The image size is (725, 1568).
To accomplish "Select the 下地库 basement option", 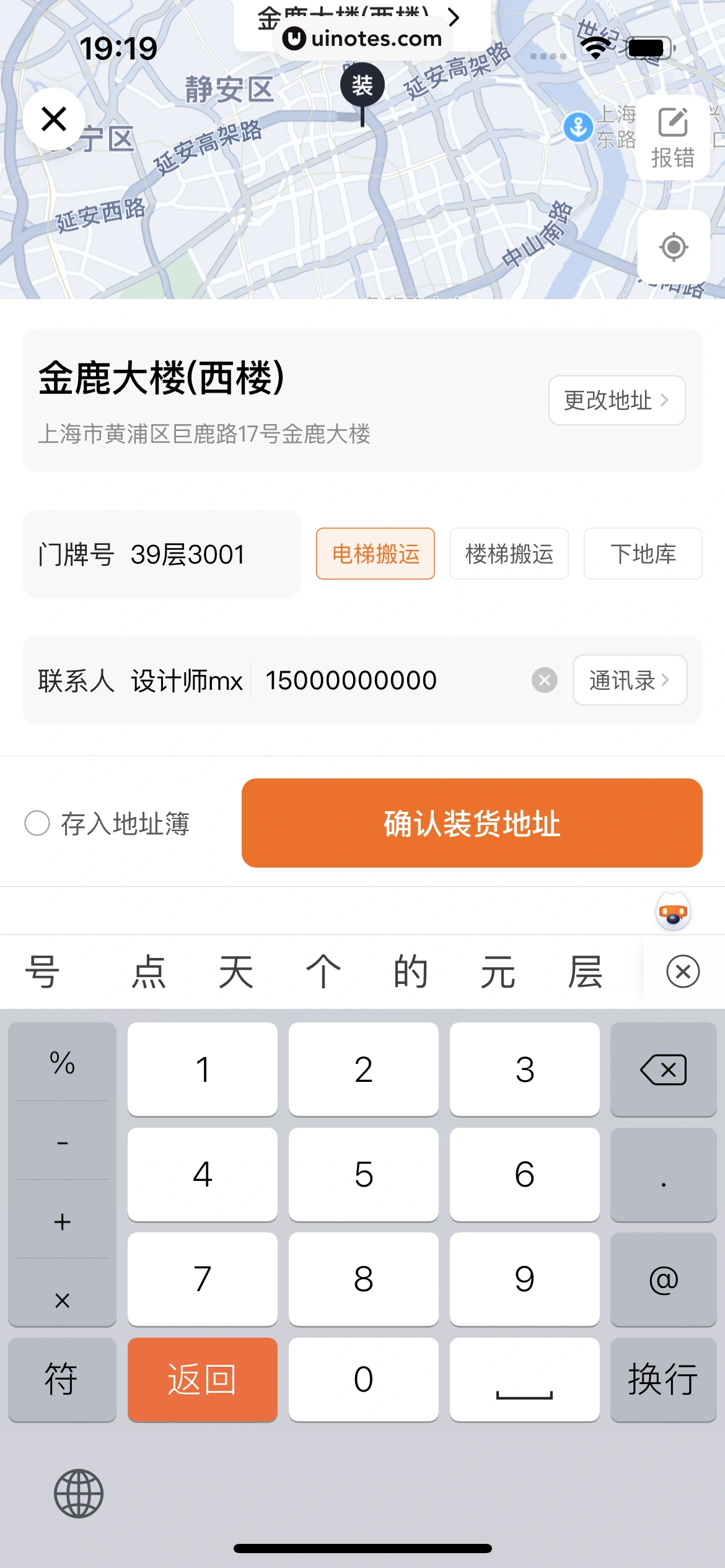I will [x=643, y=554].
